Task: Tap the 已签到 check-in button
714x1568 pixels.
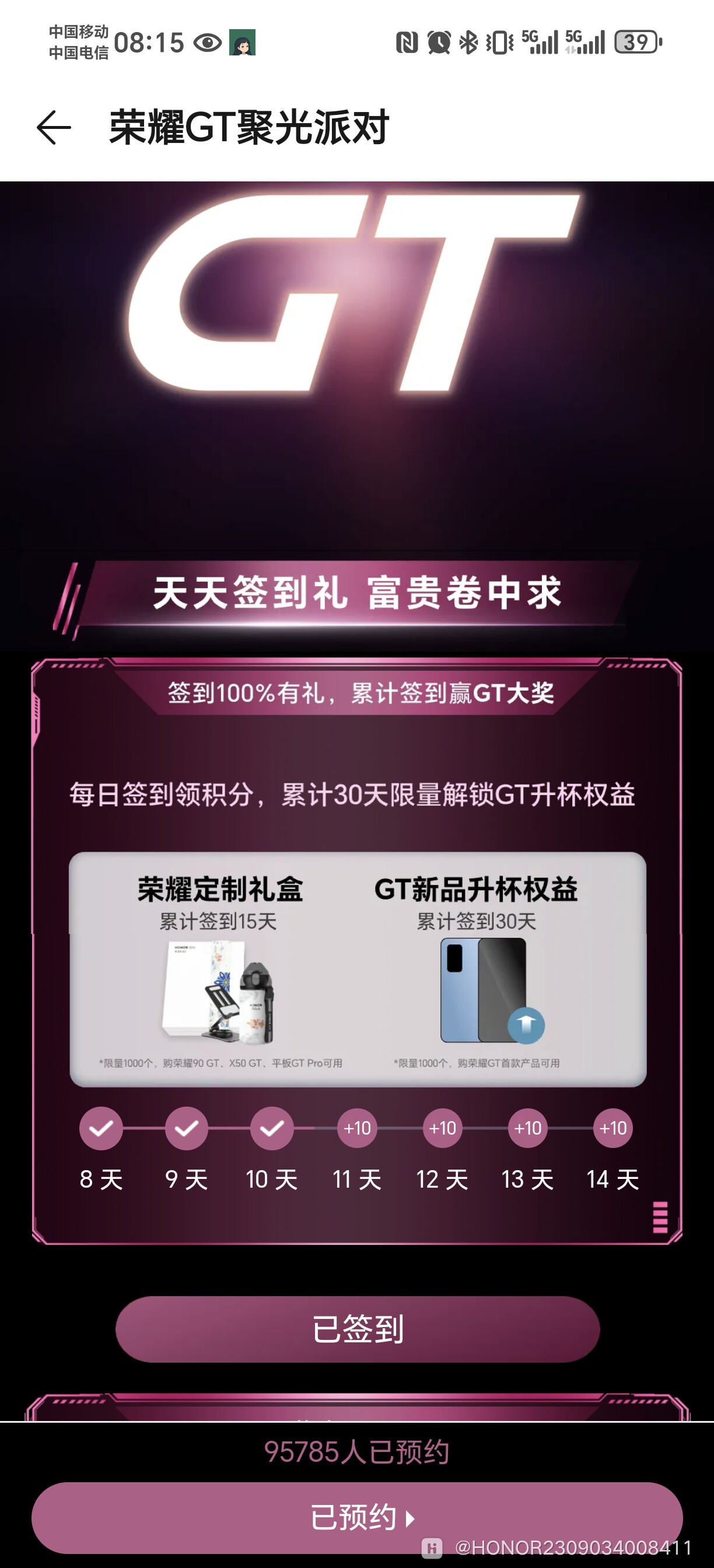Action: tap(358, 1329)
